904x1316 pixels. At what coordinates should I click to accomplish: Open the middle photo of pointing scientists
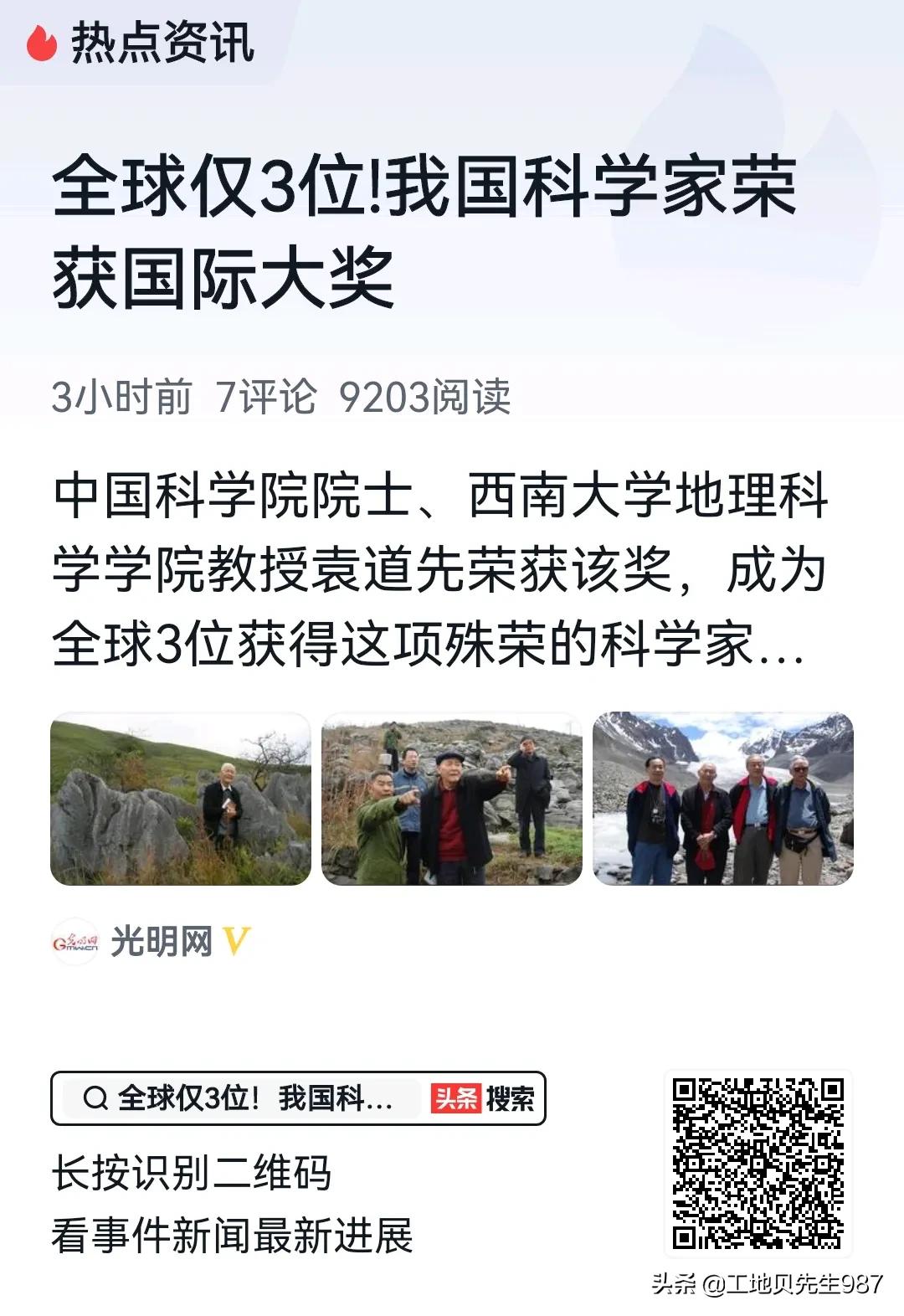pos(452,794)
